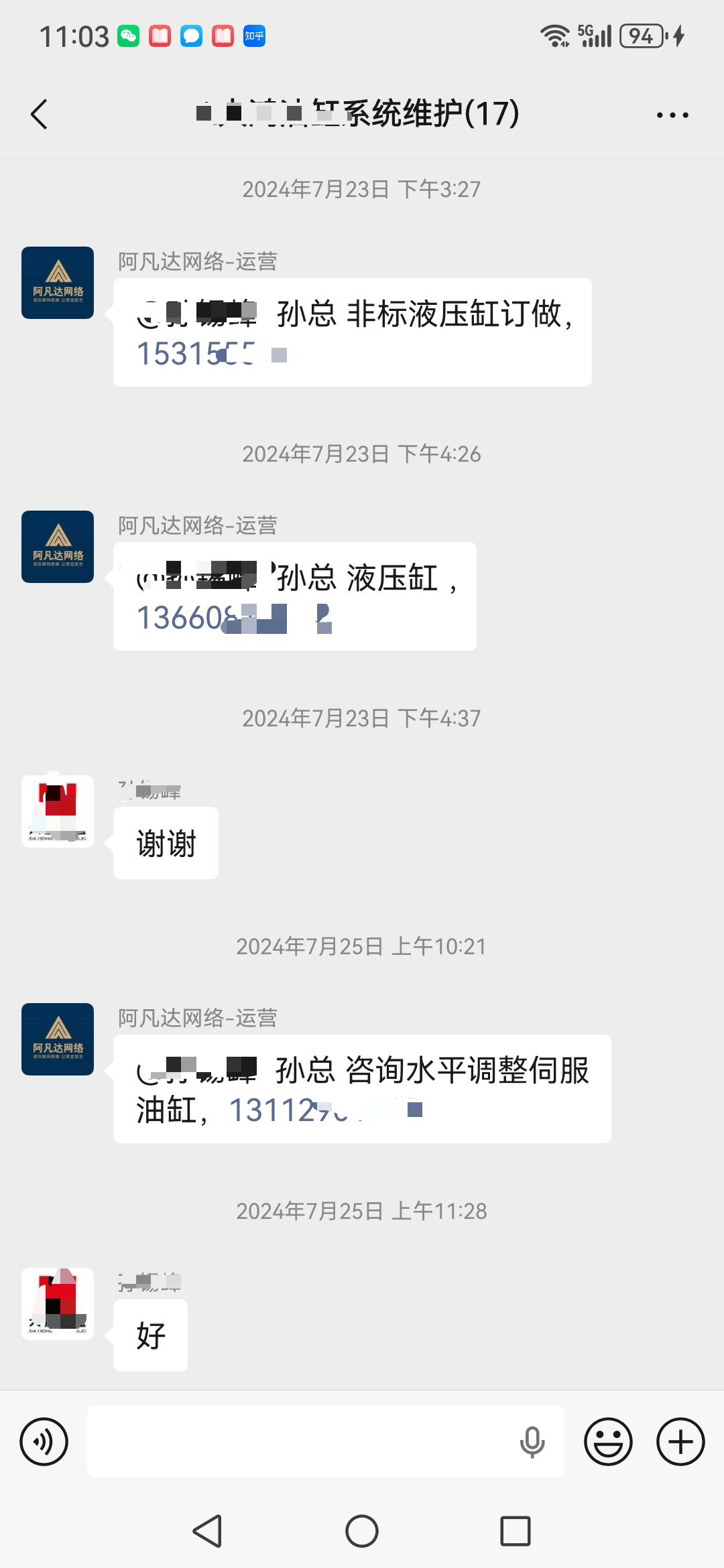Tap the system home button

362,1531
